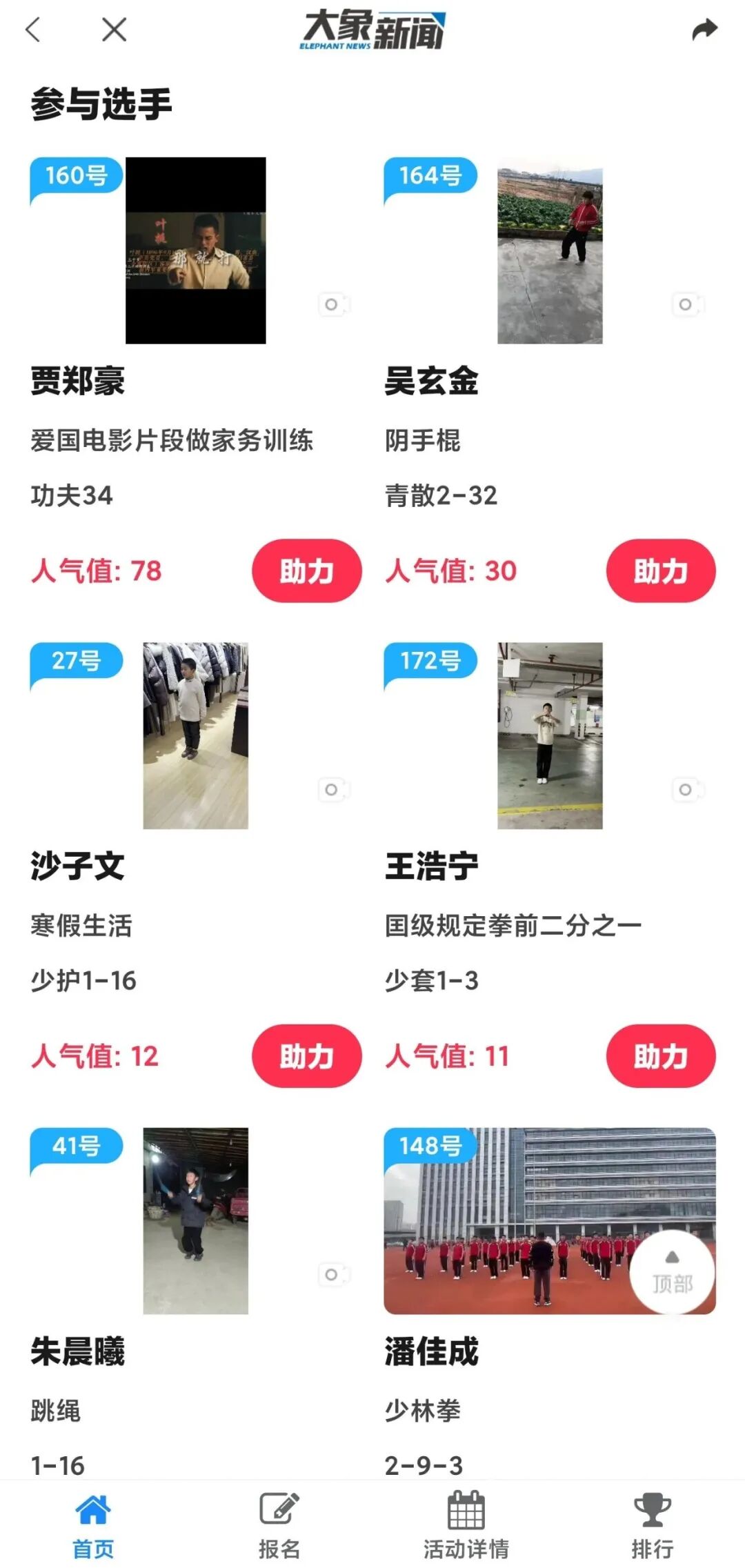
Task: Close the page with the X icon
Action: coord(112,30)
